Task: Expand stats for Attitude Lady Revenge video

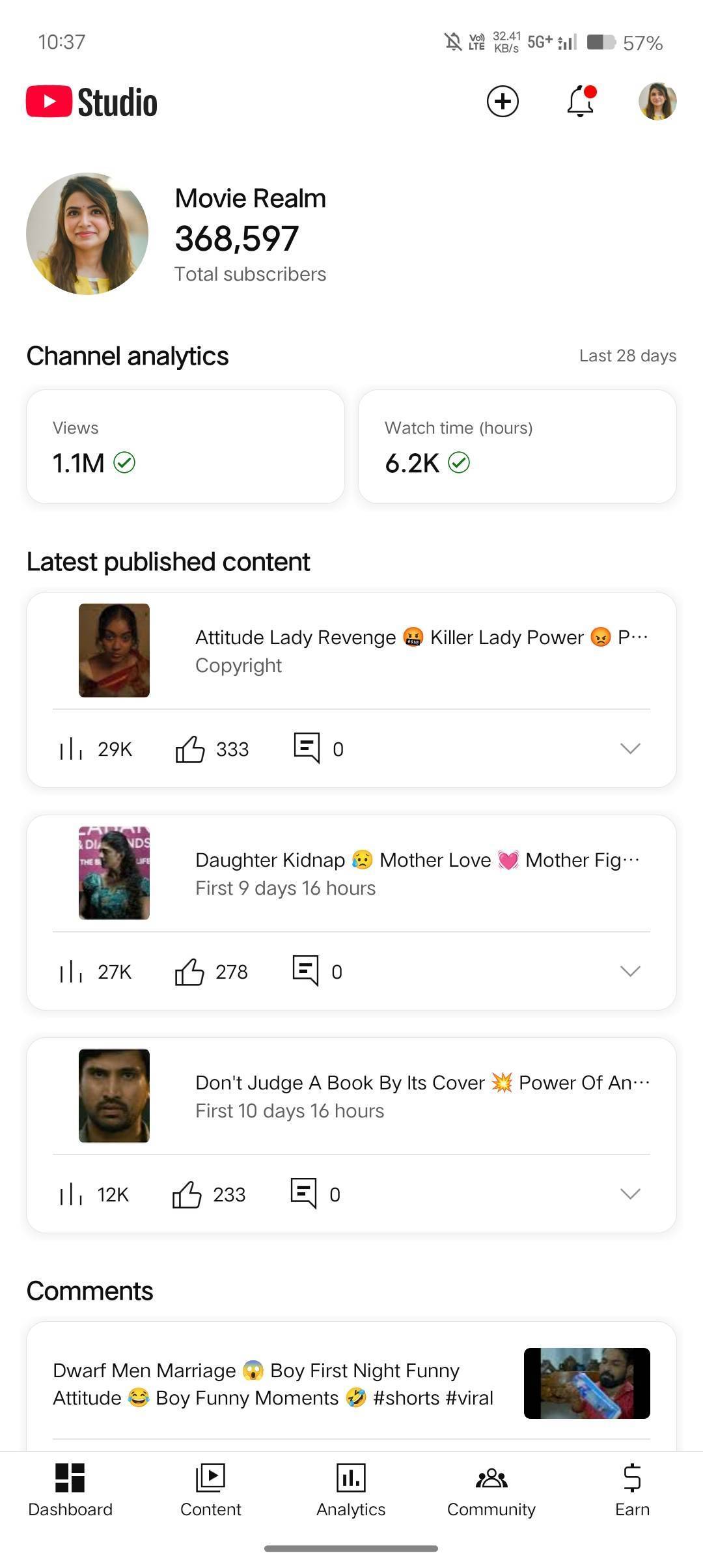Action: pos(630,749)
